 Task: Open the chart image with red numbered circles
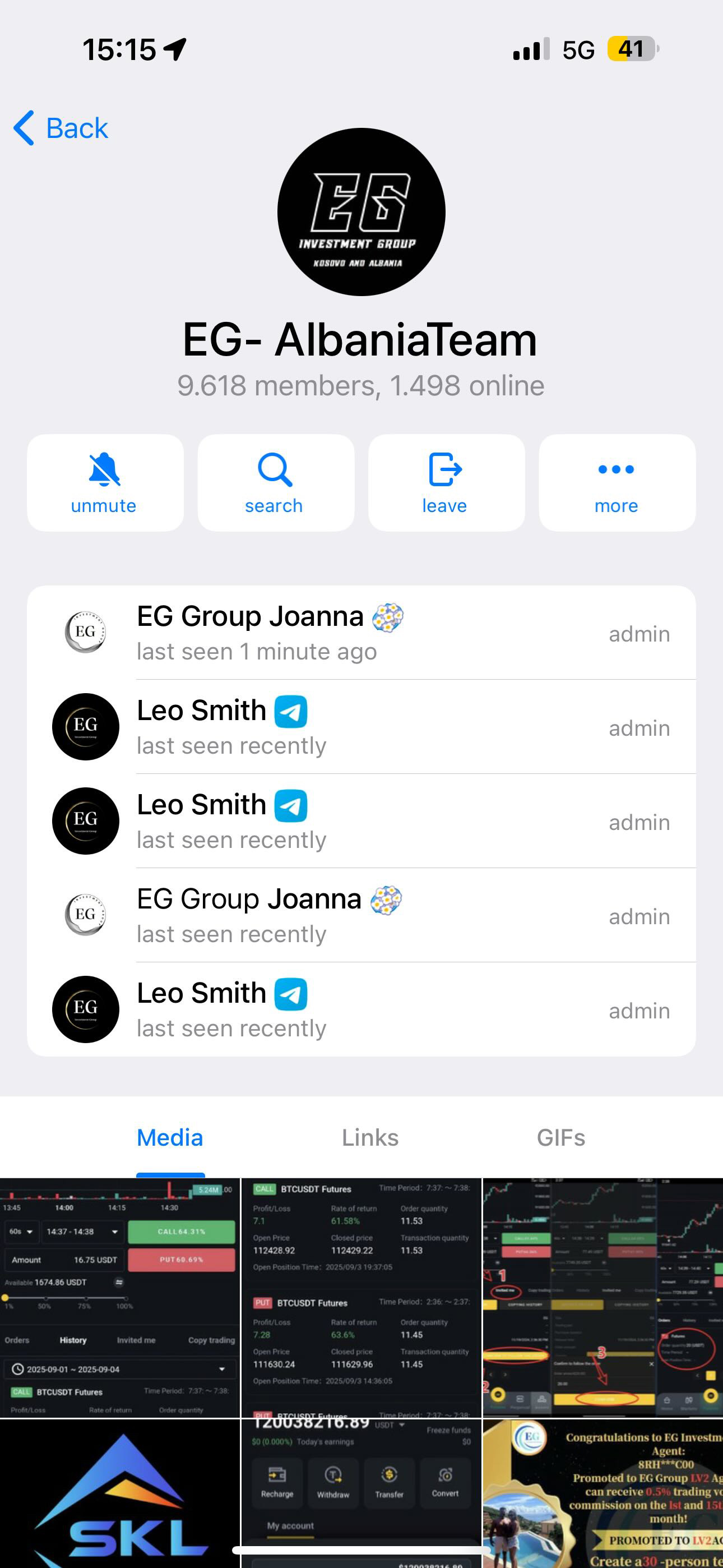pos(602,1297)
